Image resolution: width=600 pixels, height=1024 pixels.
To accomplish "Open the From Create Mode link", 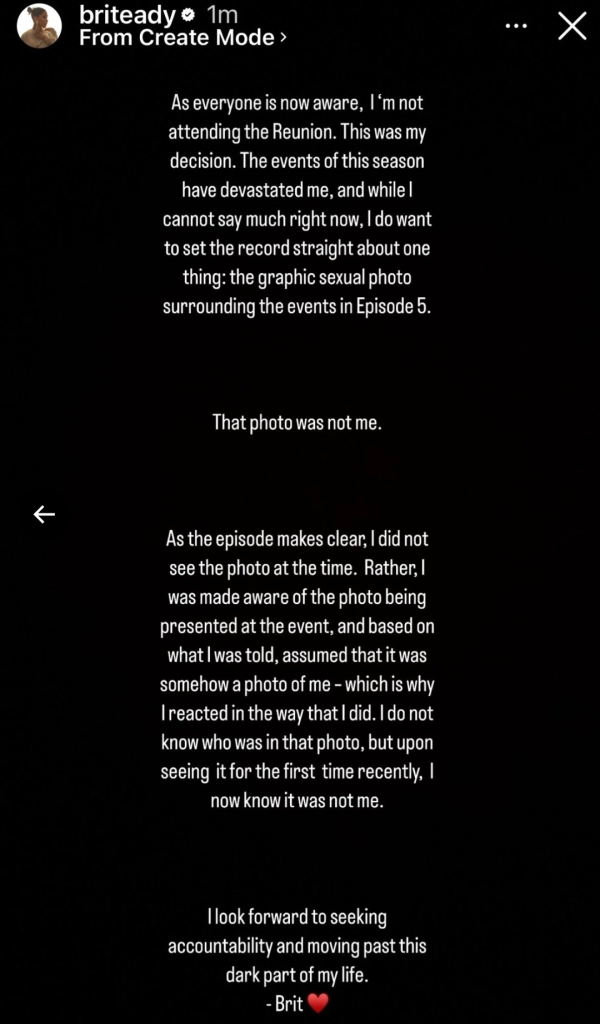I will [183, 38].
